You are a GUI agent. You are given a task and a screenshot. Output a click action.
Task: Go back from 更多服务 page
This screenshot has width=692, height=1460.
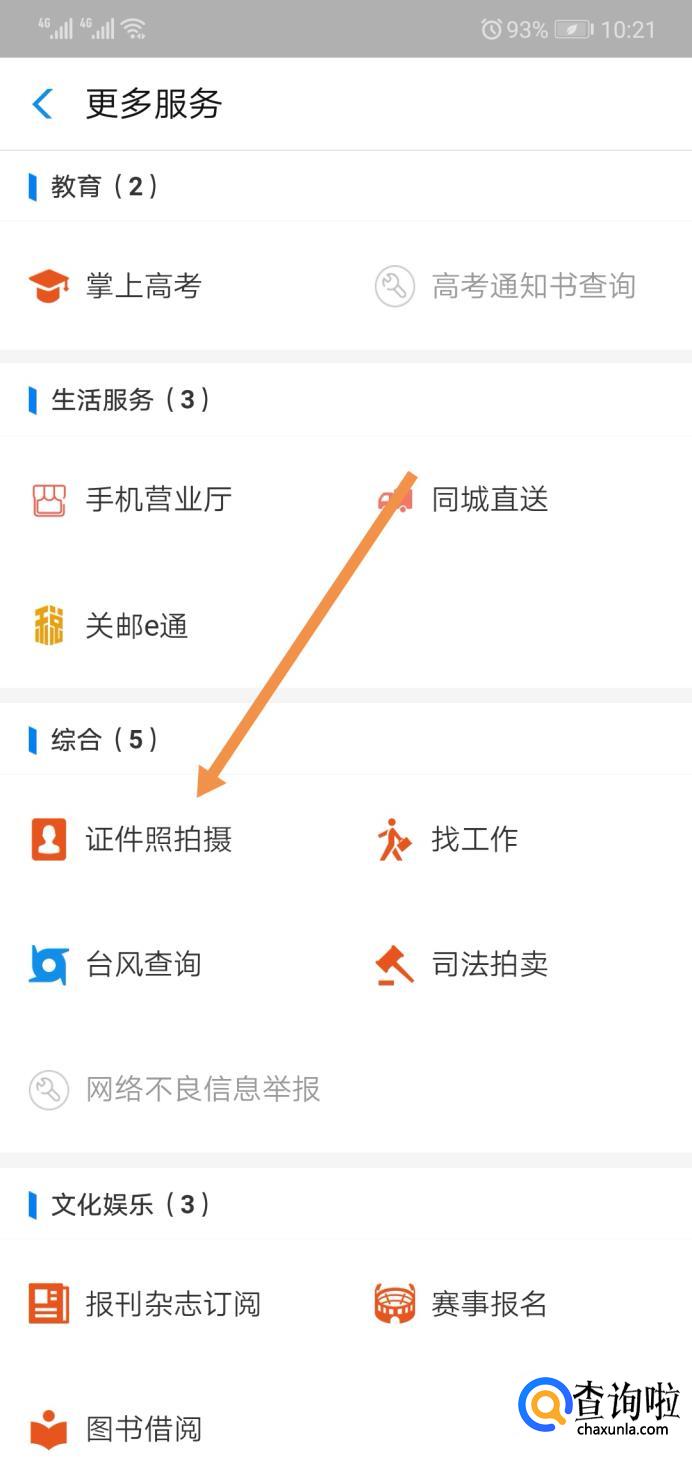pyautogui.click(x=43, y=104)
